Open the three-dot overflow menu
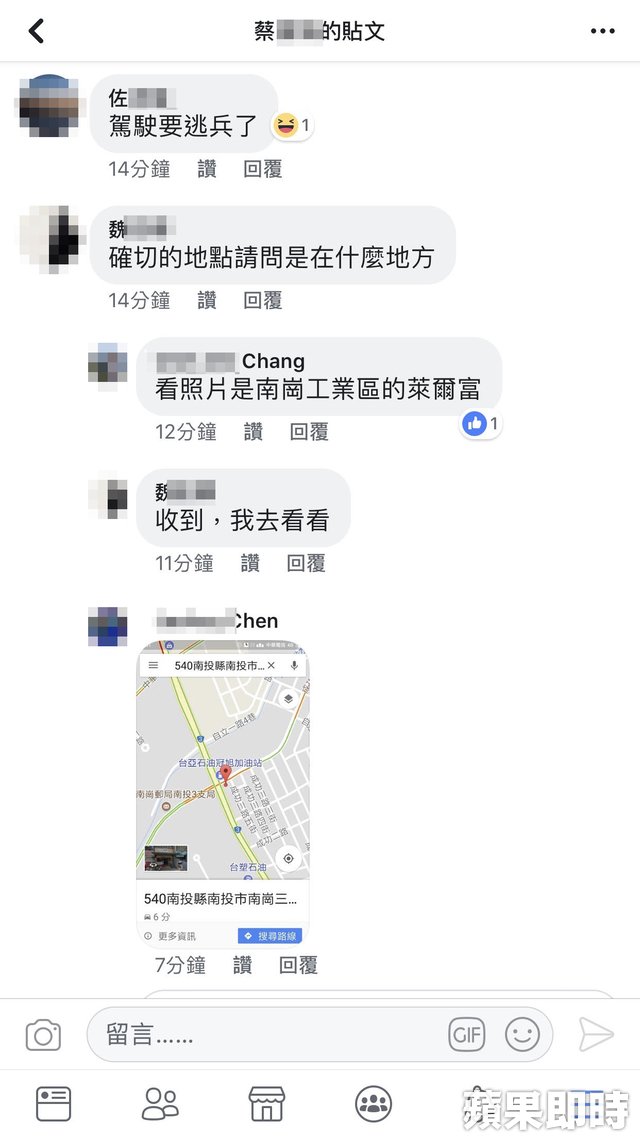Viewport: 640px width, 1138px height. pyautogui.click(x=602, y=31)
